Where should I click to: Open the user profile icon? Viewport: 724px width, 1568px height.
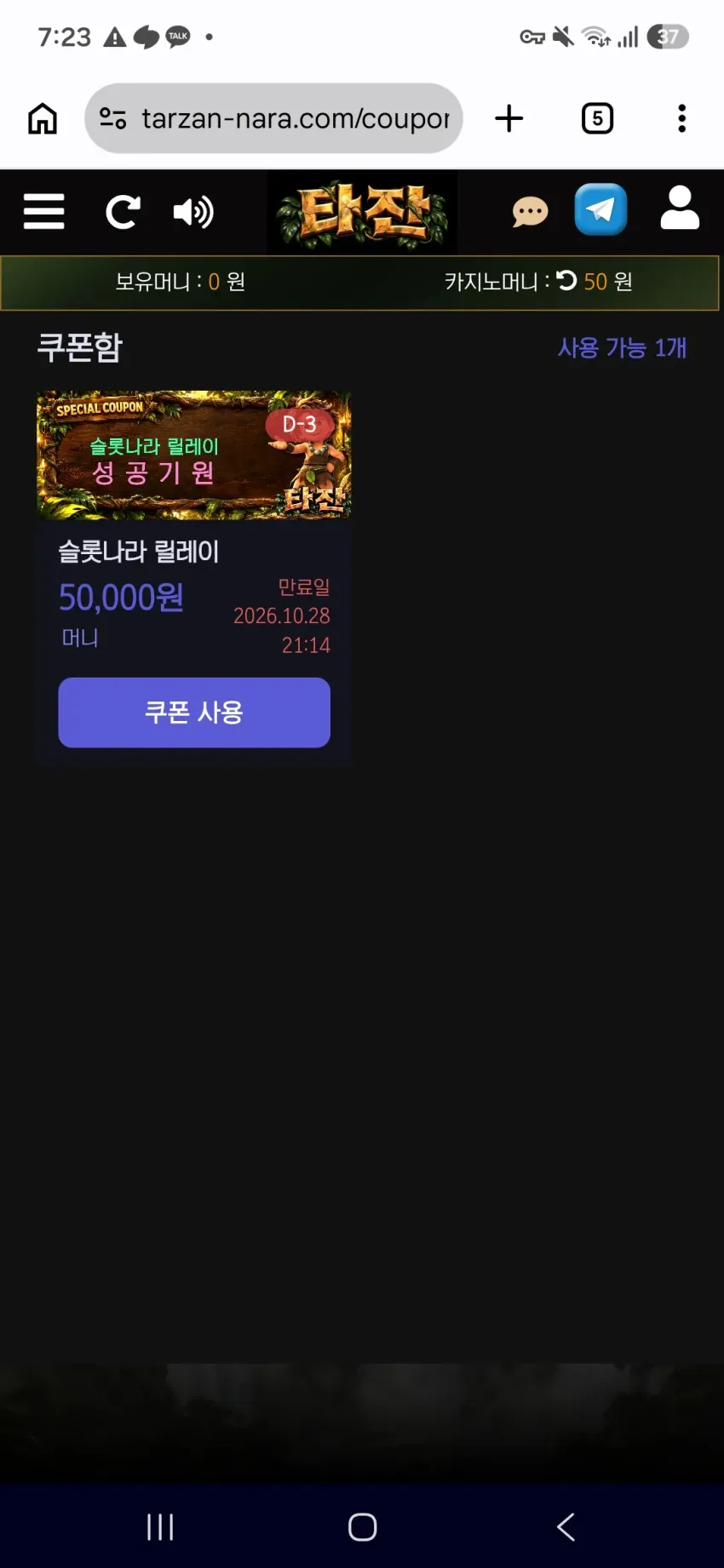coord(680,209)
